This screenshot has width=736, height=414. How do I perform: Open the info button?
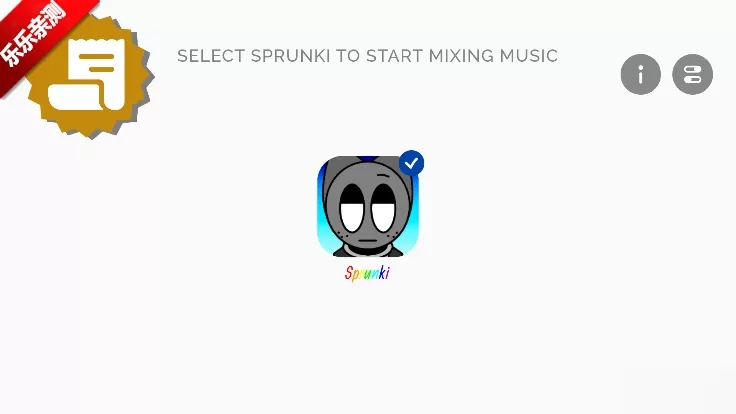(641, 74)
